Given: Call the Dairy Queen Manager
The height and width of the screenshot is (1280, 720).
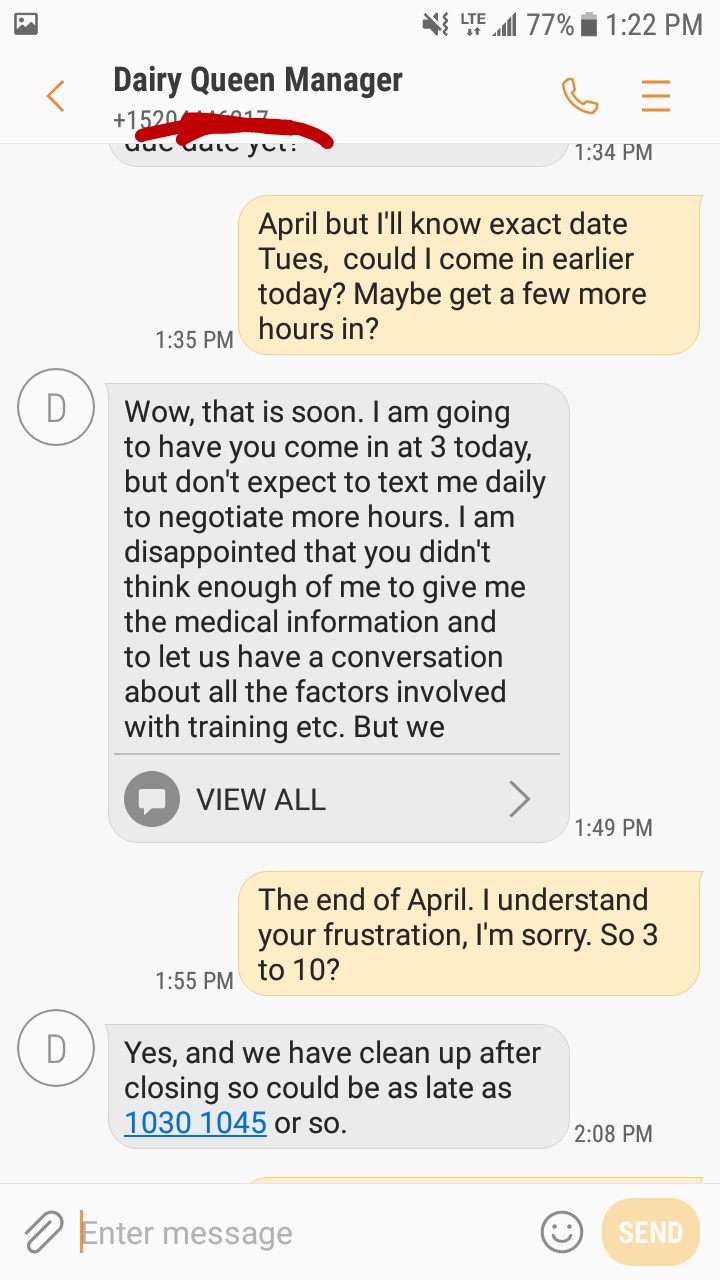Looking at the screenshot, I should tap(580, 96).
